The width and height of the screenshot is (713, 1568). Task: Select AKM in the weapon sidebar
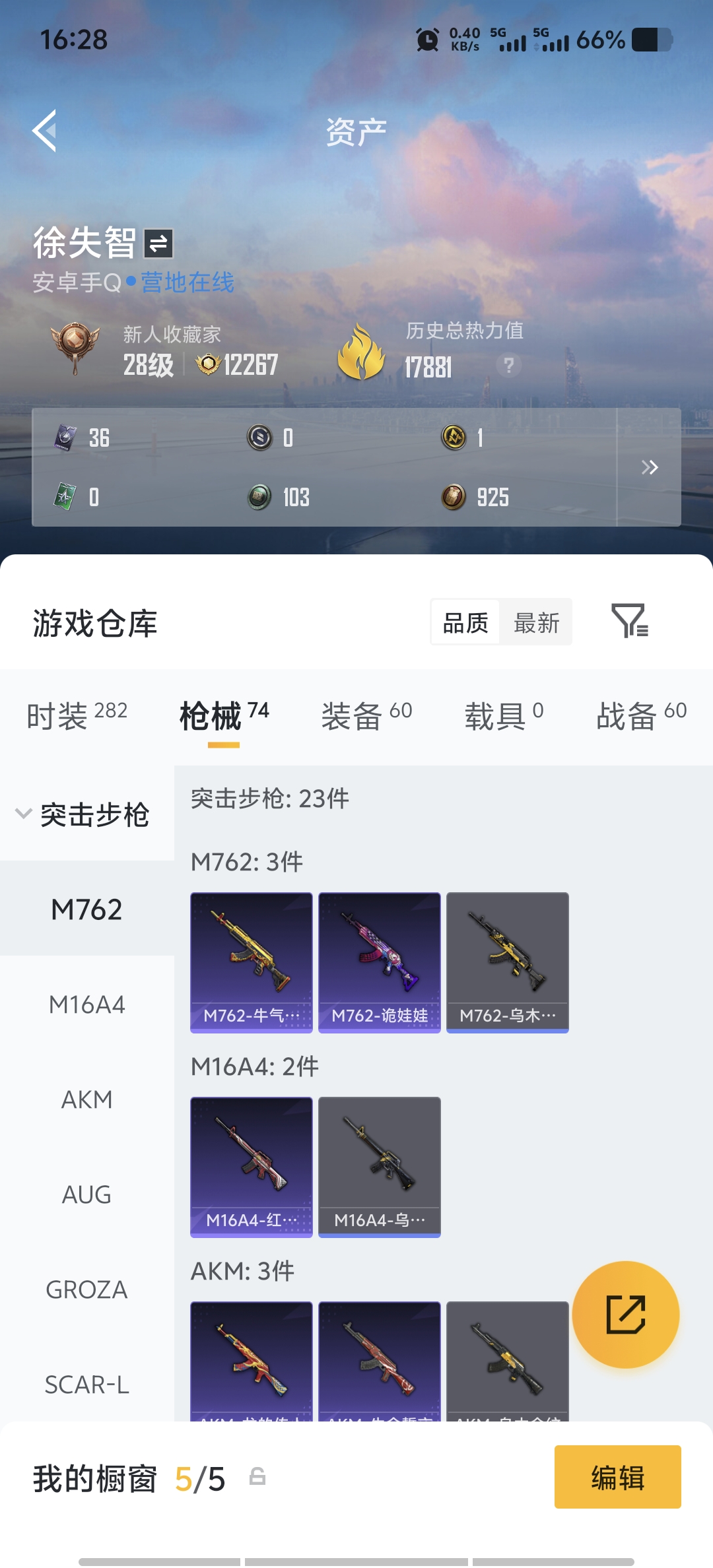point(86,1099)
